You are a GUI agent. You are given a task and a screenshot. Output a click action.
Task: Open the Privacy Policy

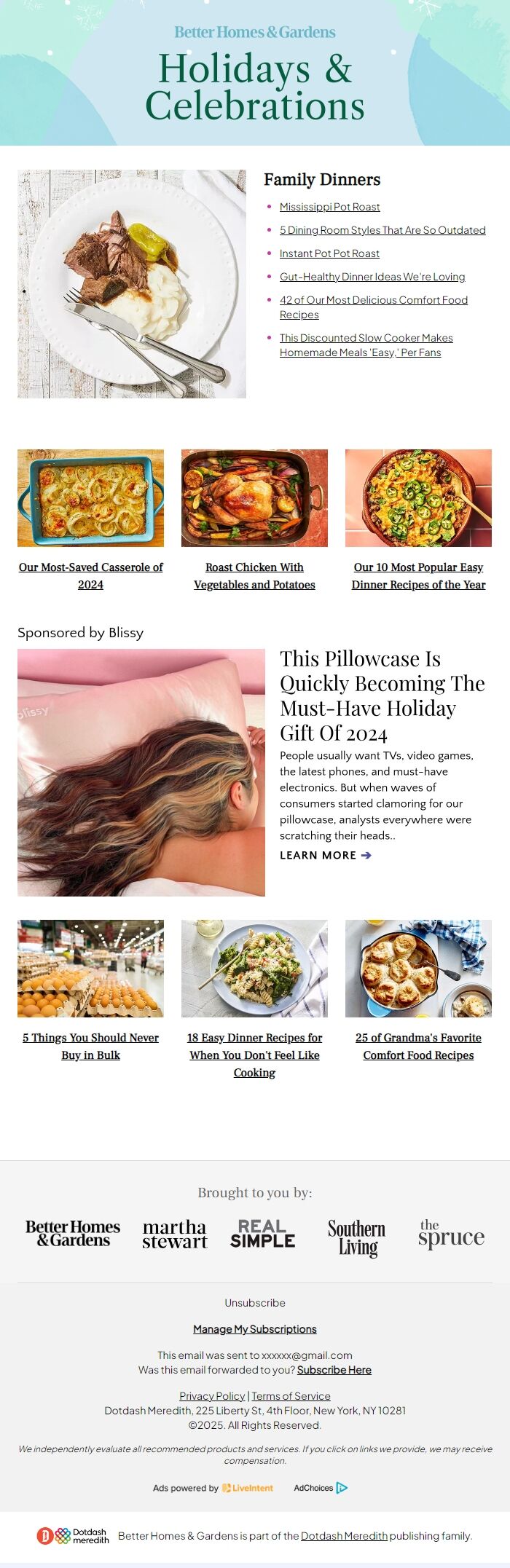(x=212, y=1395)
